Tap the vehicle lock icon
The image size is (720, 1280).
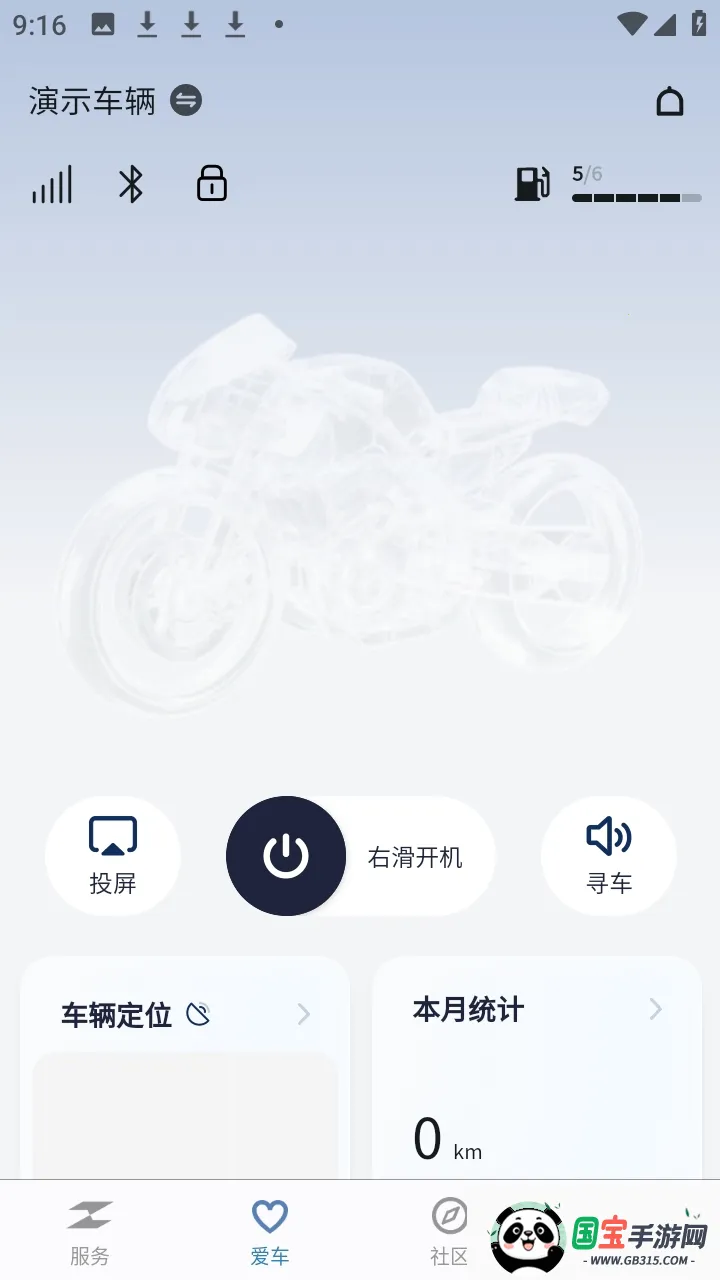pos(211,184)
